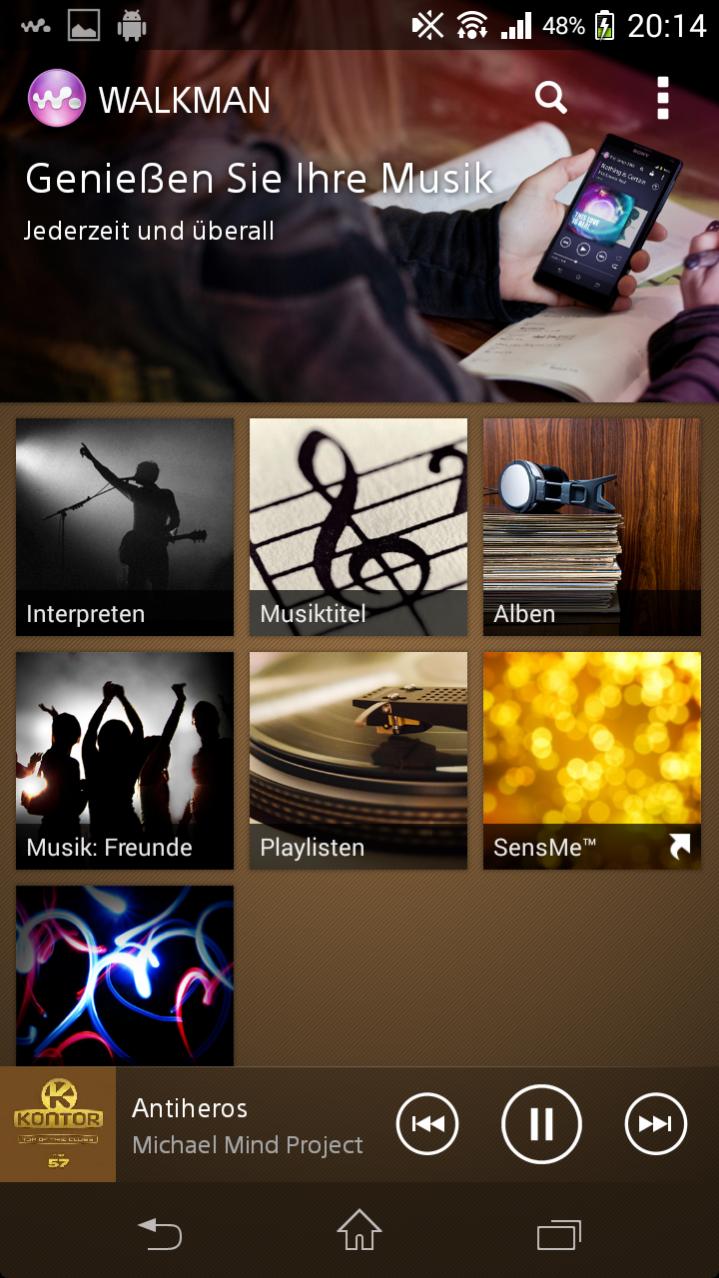Open the Playlisten tile
The image size is (719, 1278).
tap(358, 760)
